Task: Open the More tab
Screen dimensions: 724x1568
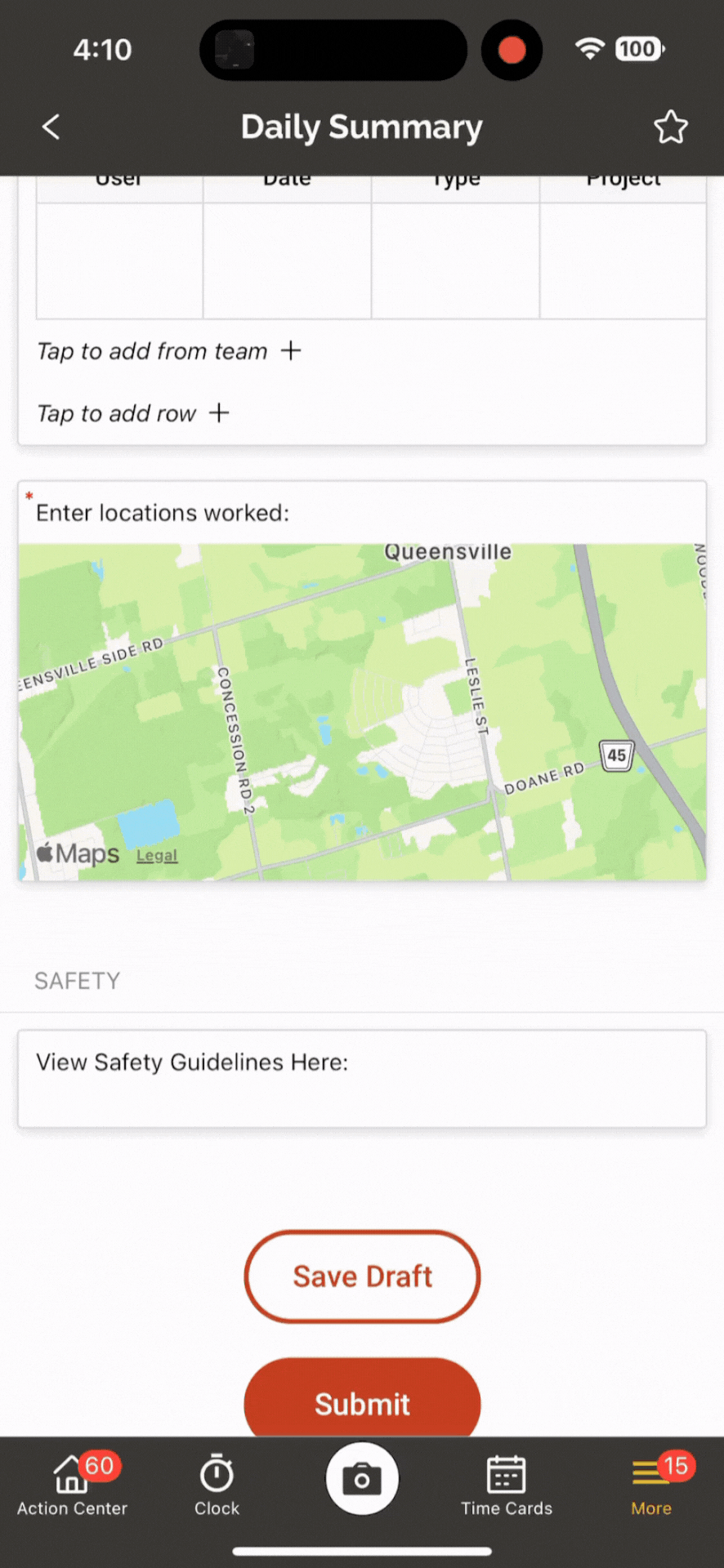Action: point(651,1486)
